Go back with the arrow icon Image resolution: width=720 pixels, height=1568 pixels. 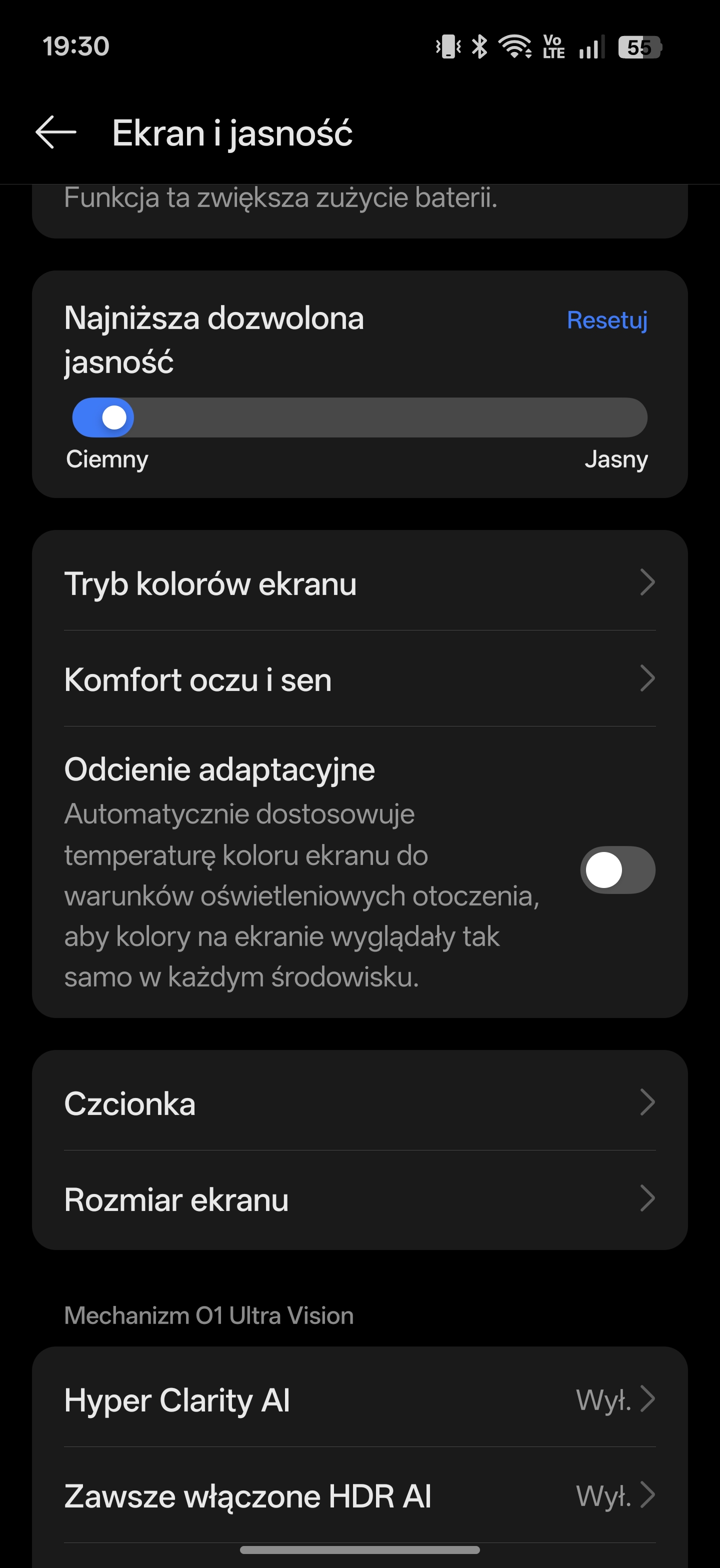[55, 132]
